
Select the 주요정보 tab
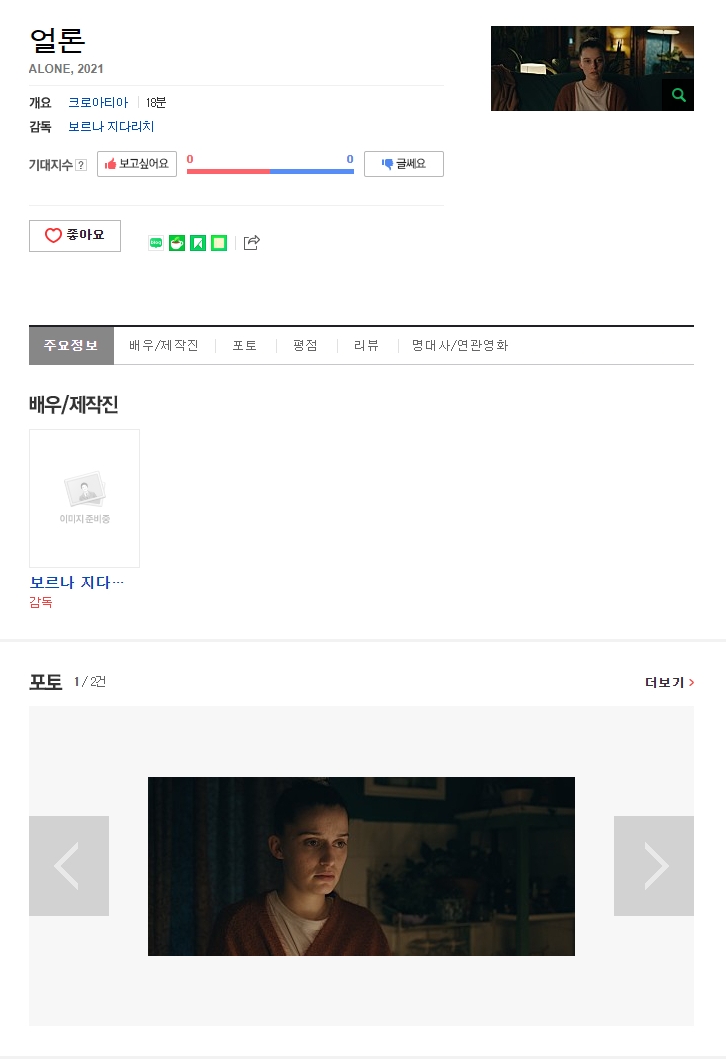(71, 345)
